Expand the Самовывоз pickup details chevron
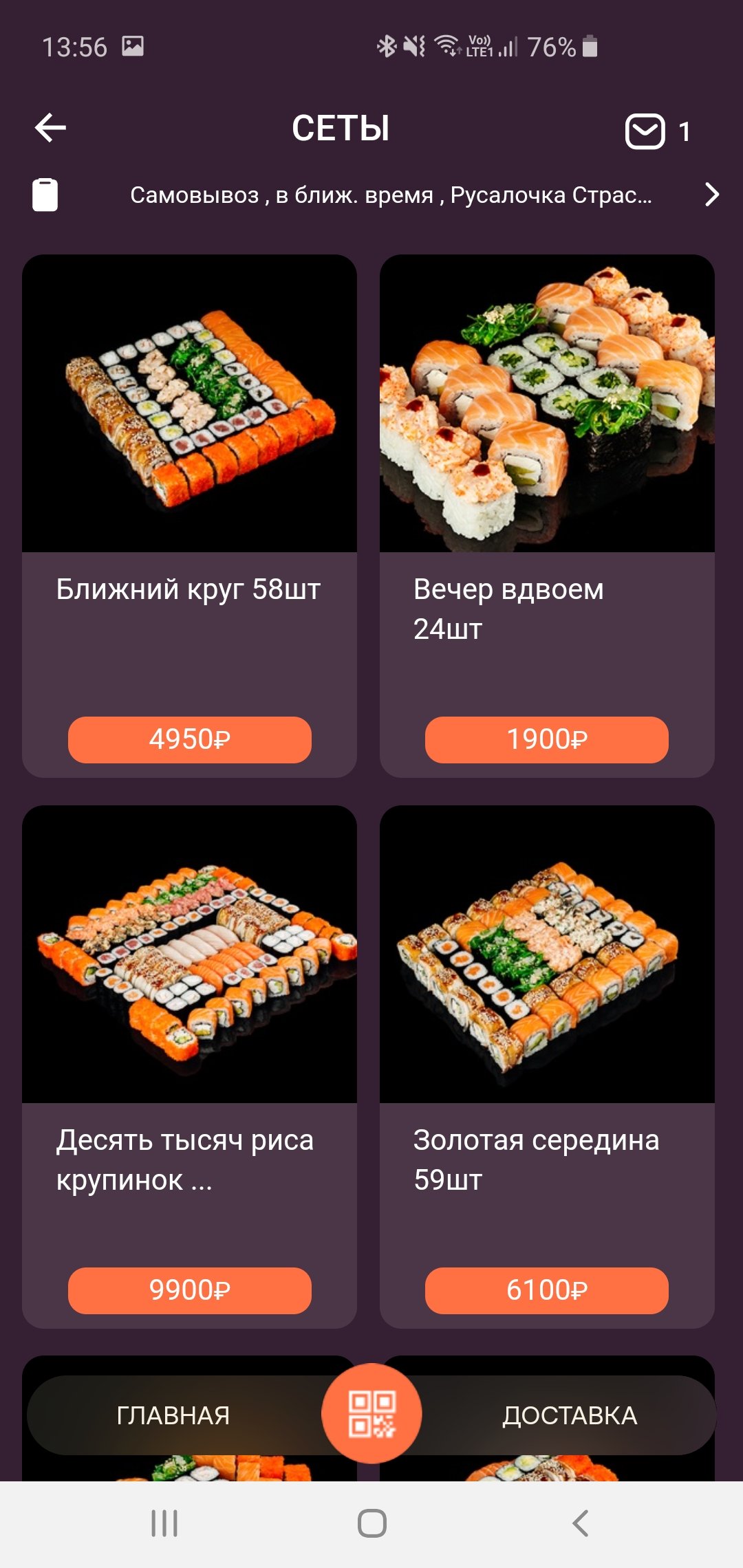The image size is (743, 1568). [x=712, y=195]
